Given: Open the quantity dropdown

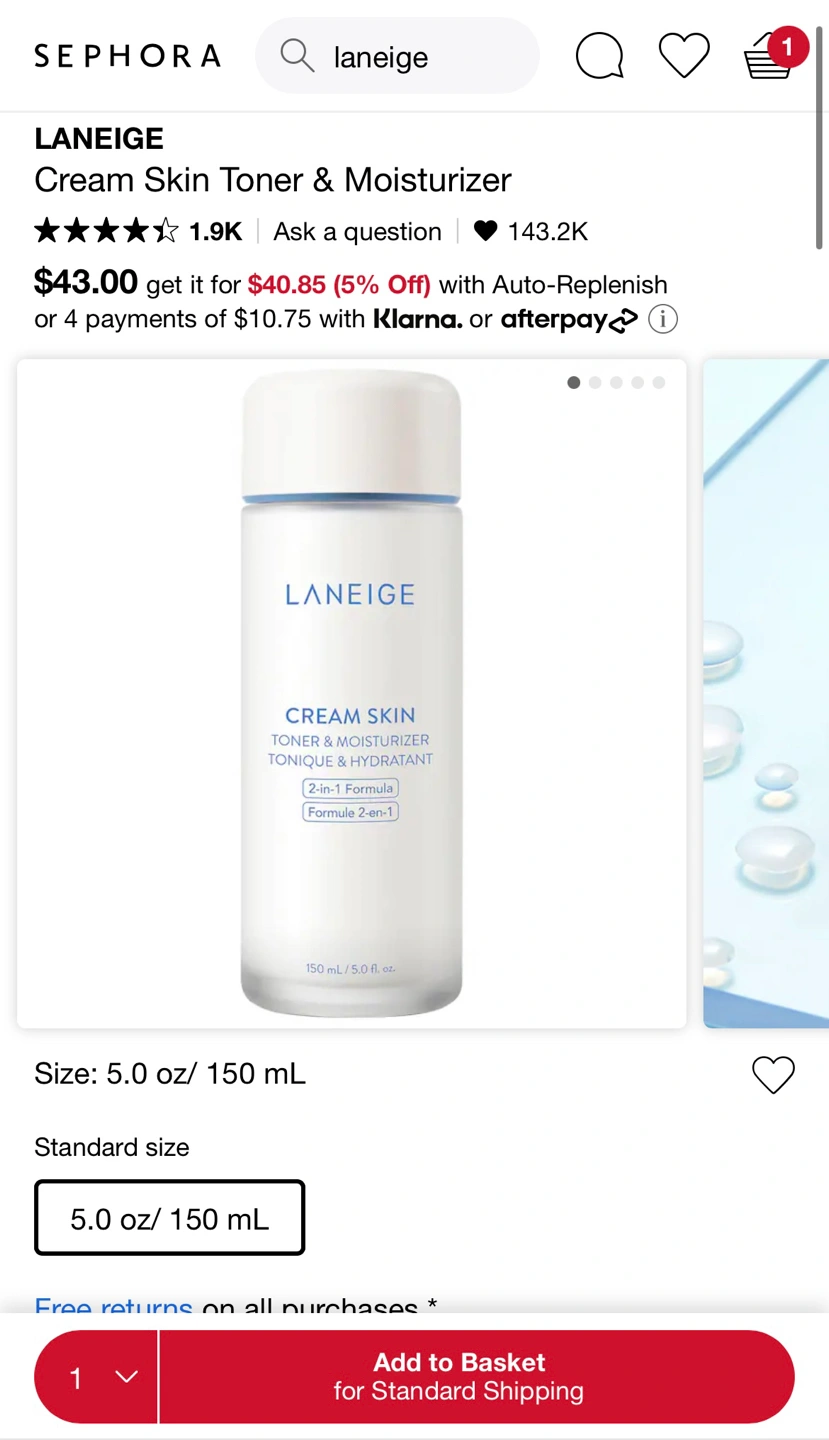Looking at the screenshot, I should 97,1377.
